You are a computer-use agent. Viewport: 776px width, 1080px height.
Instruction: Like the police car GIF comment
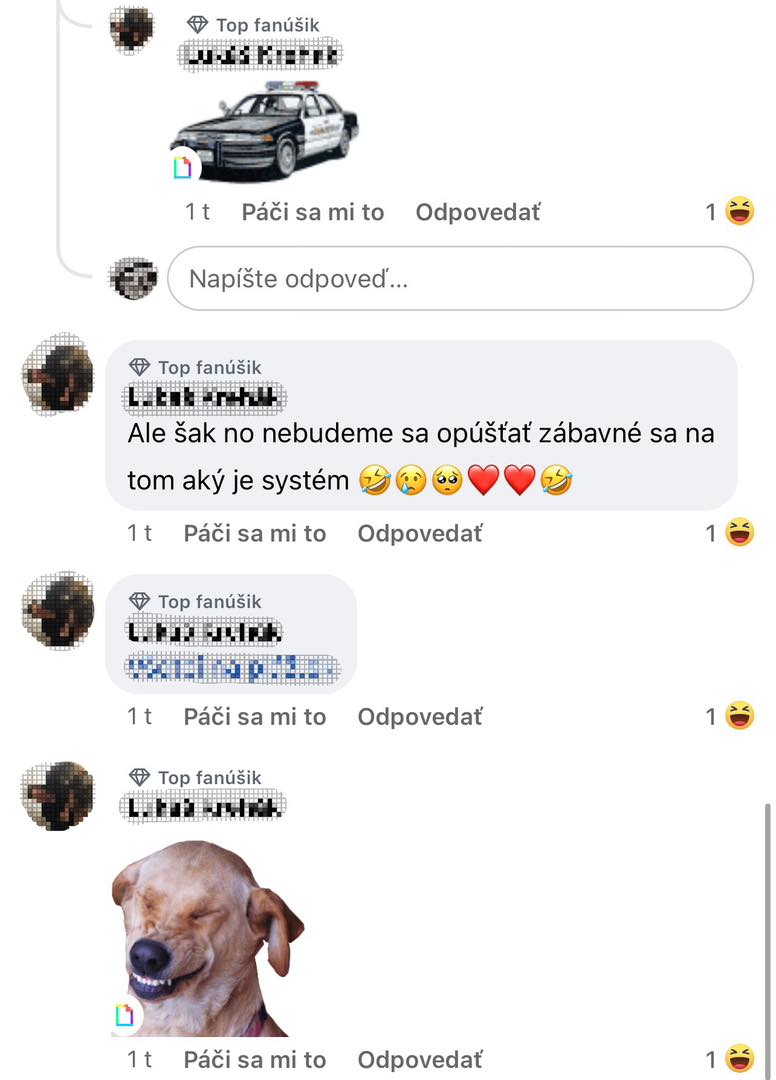tap(312, 212)
